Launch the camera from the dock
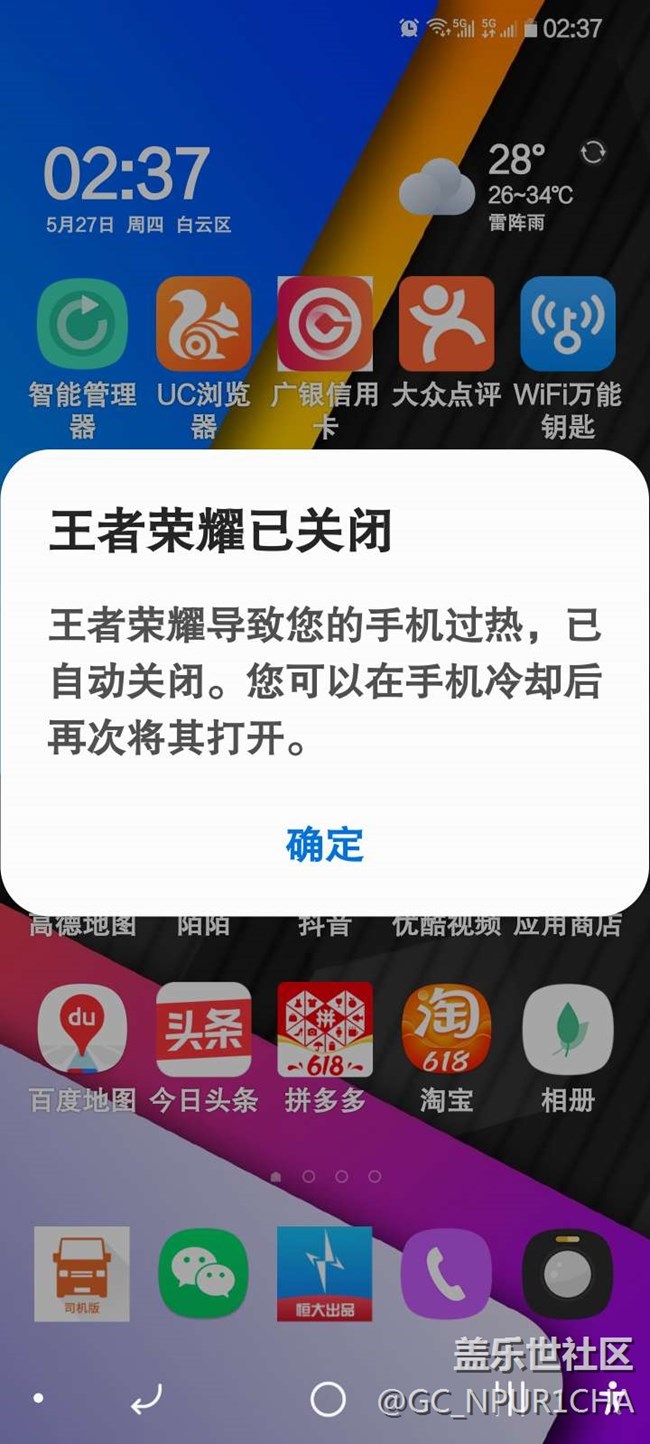Image resolution: width=650 pixels, height=1444 pixels. (x=567, y=1274)
